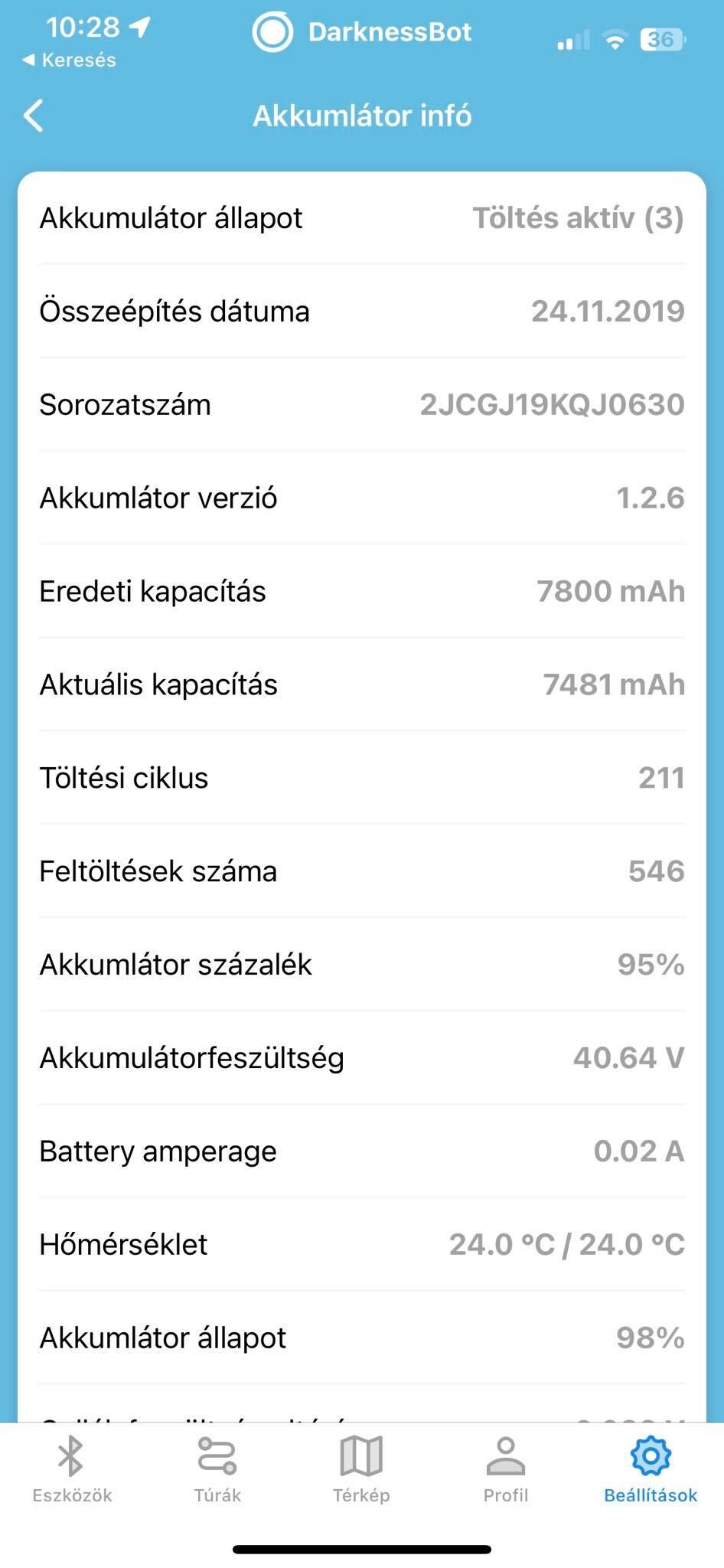Select the Beállítások tab

(x=651, y=1469)
